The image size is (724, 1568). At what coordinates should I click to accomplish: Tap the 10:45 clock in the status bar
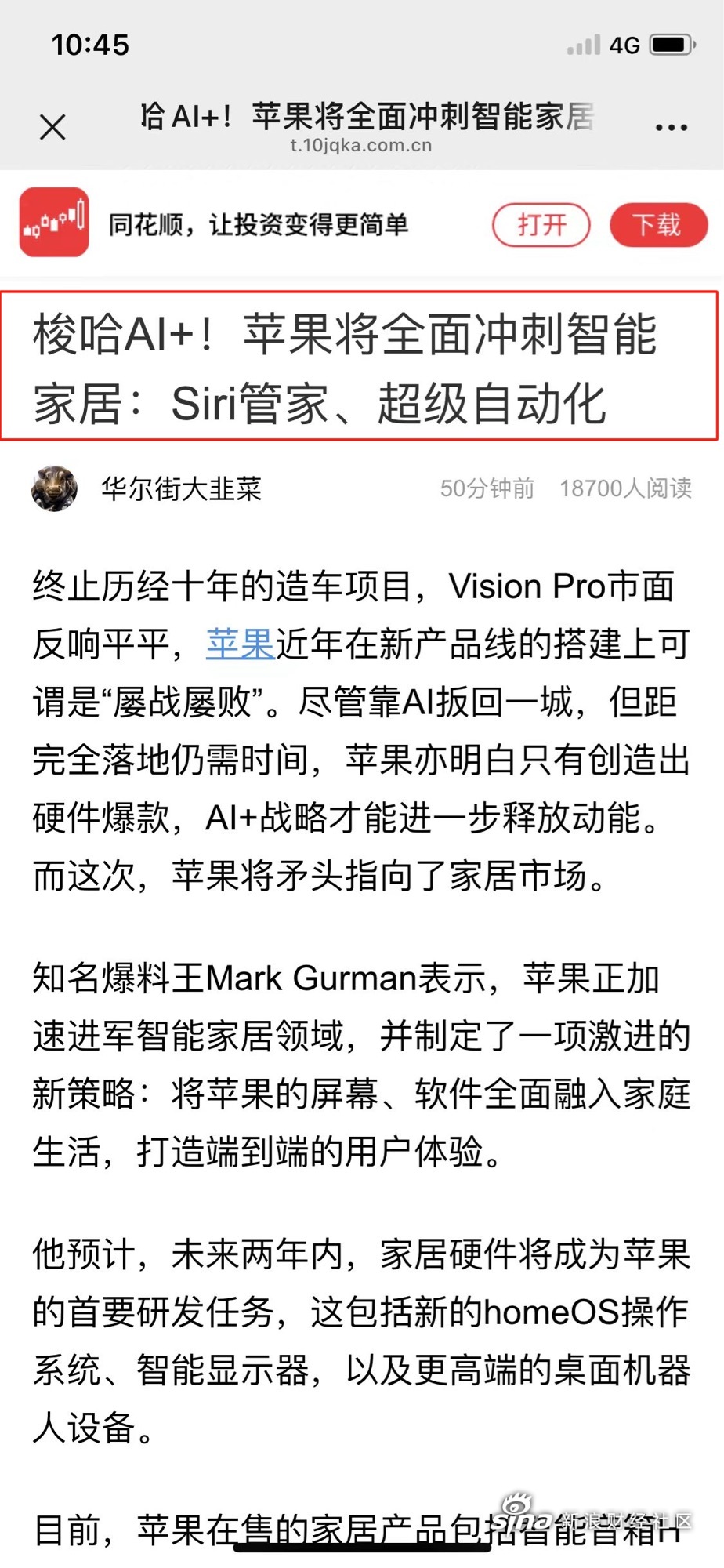(92, 45)
